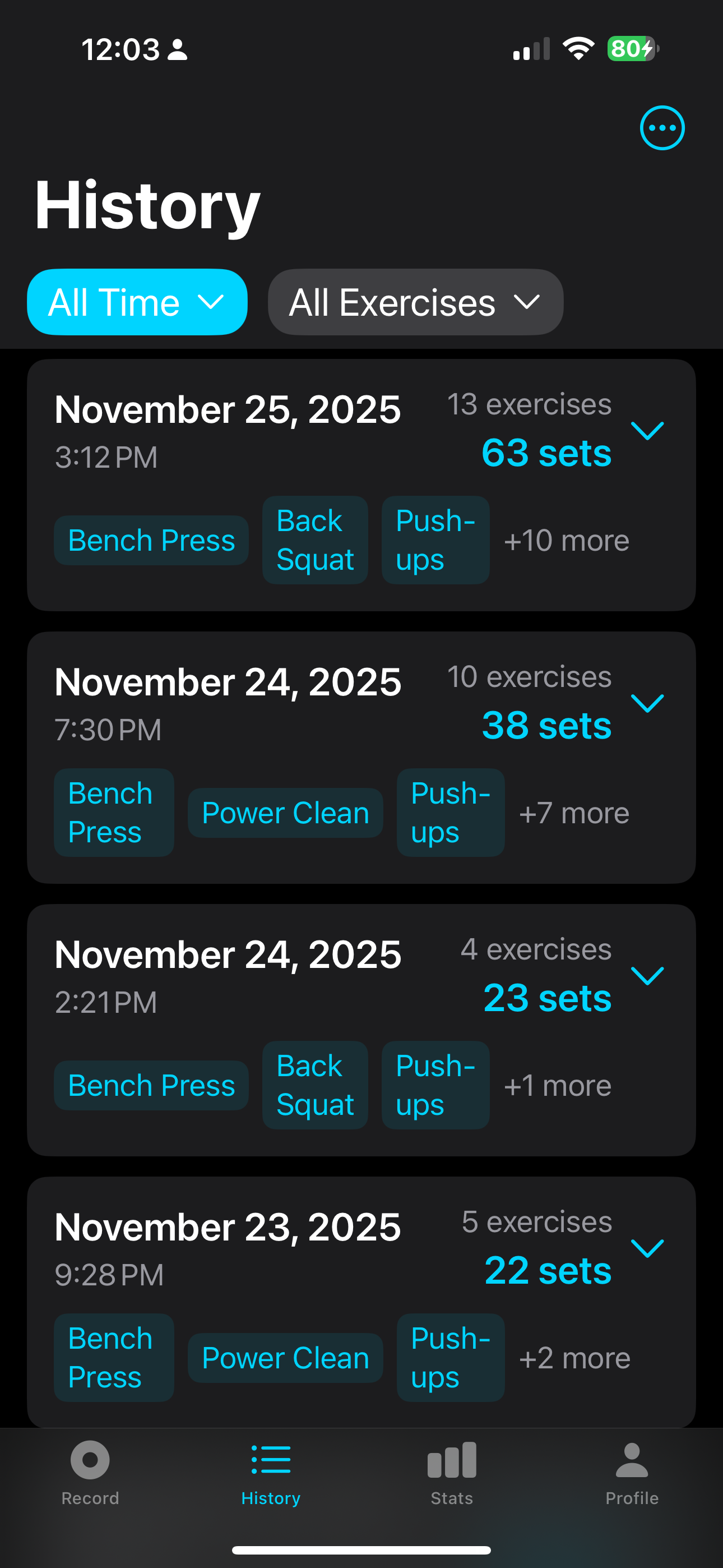Select the Record tab icon
Image resolution: width=723 pixels, height=1568 pixels.
point(90,1461)
